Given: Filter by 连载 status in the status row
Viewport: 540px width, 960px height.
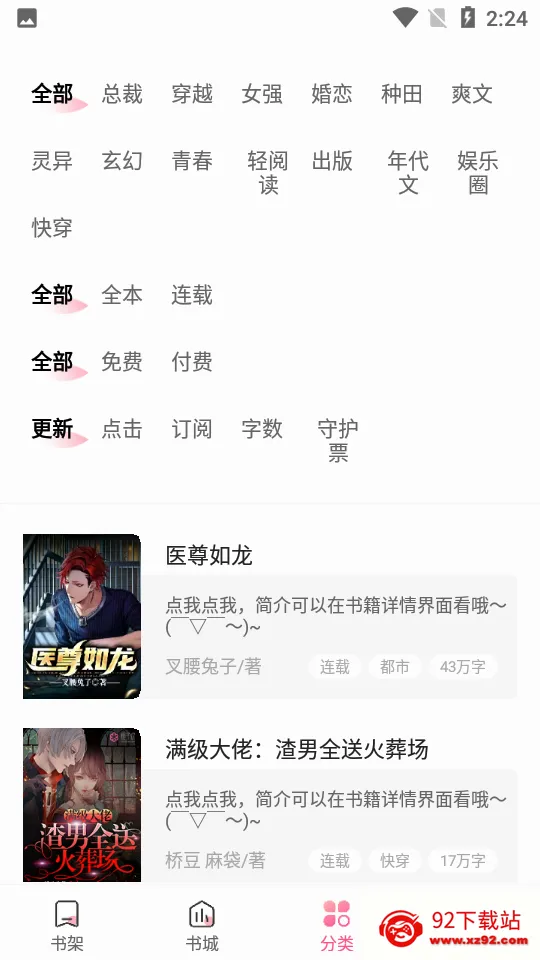Looking at the screenshot, I should click(192, 295).
